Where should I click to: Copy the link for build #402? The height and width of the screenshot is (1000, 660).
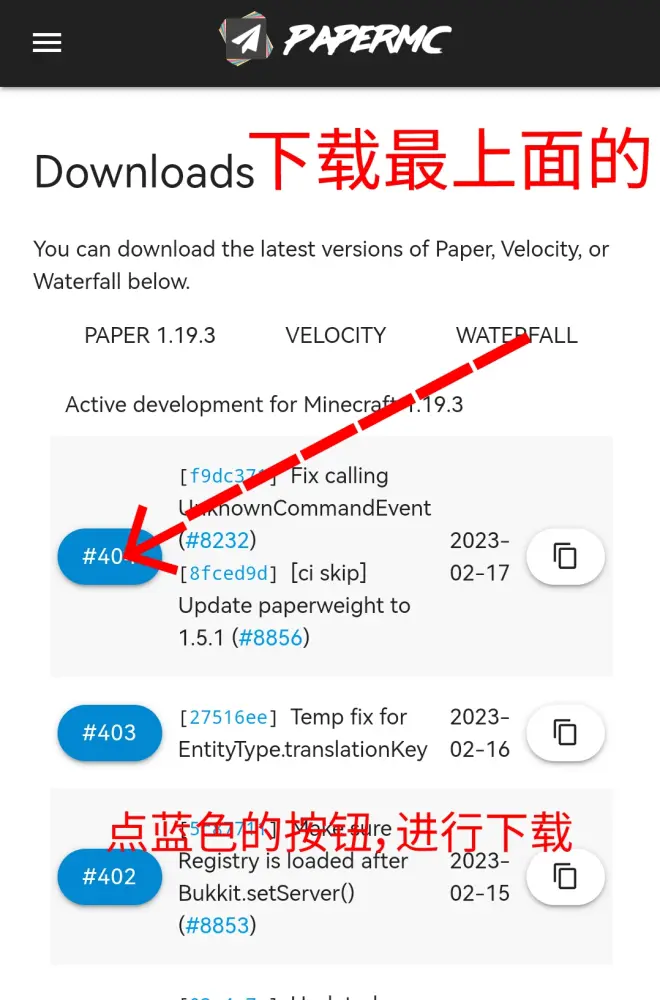pos(565,877)
